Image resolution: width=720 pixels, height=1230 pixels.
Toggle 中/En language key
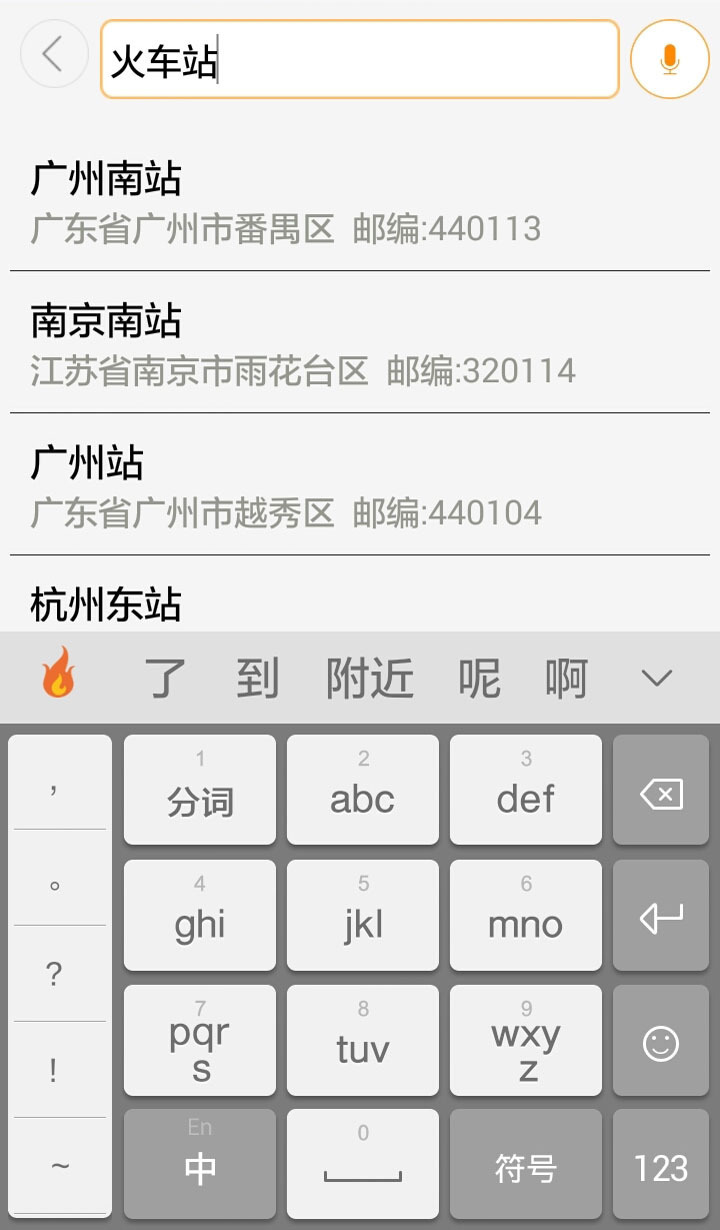pos(200,1164)
